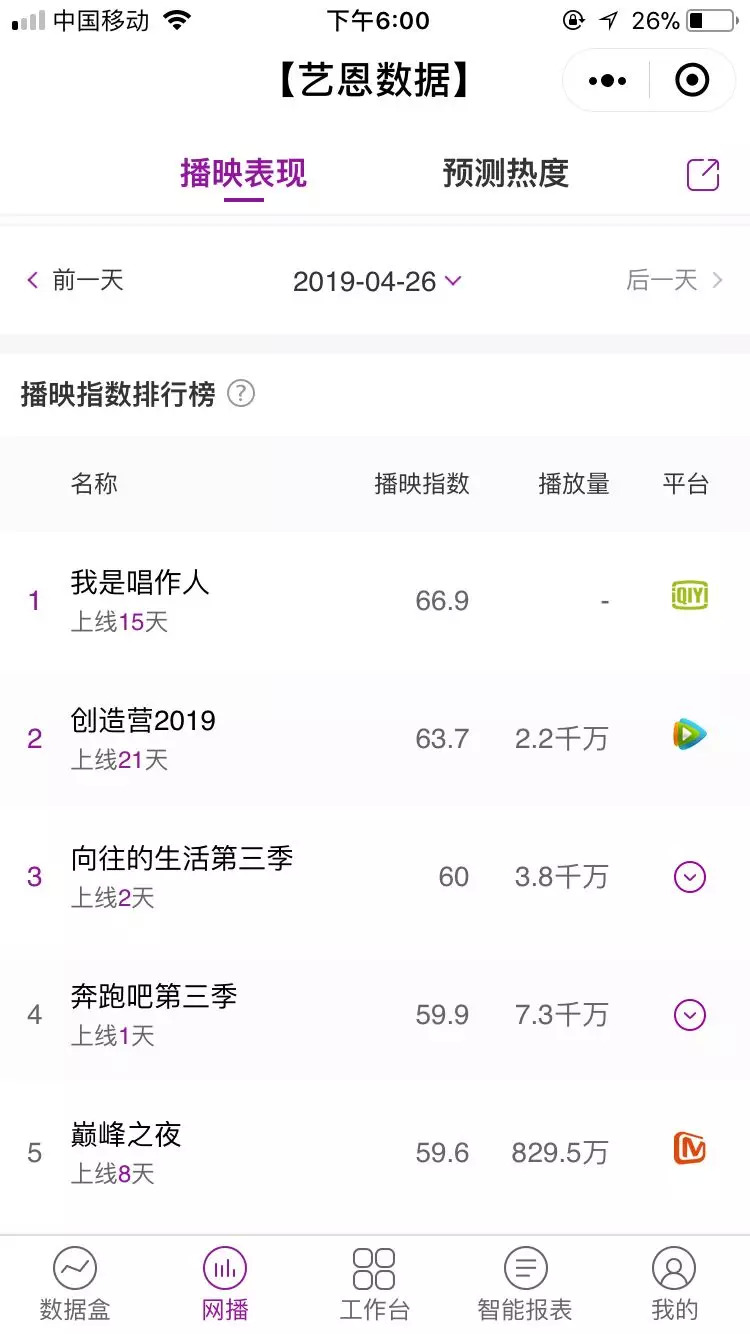
Task: Switch to the 数据盒 tab
Action: click(x=75, y=1284)
